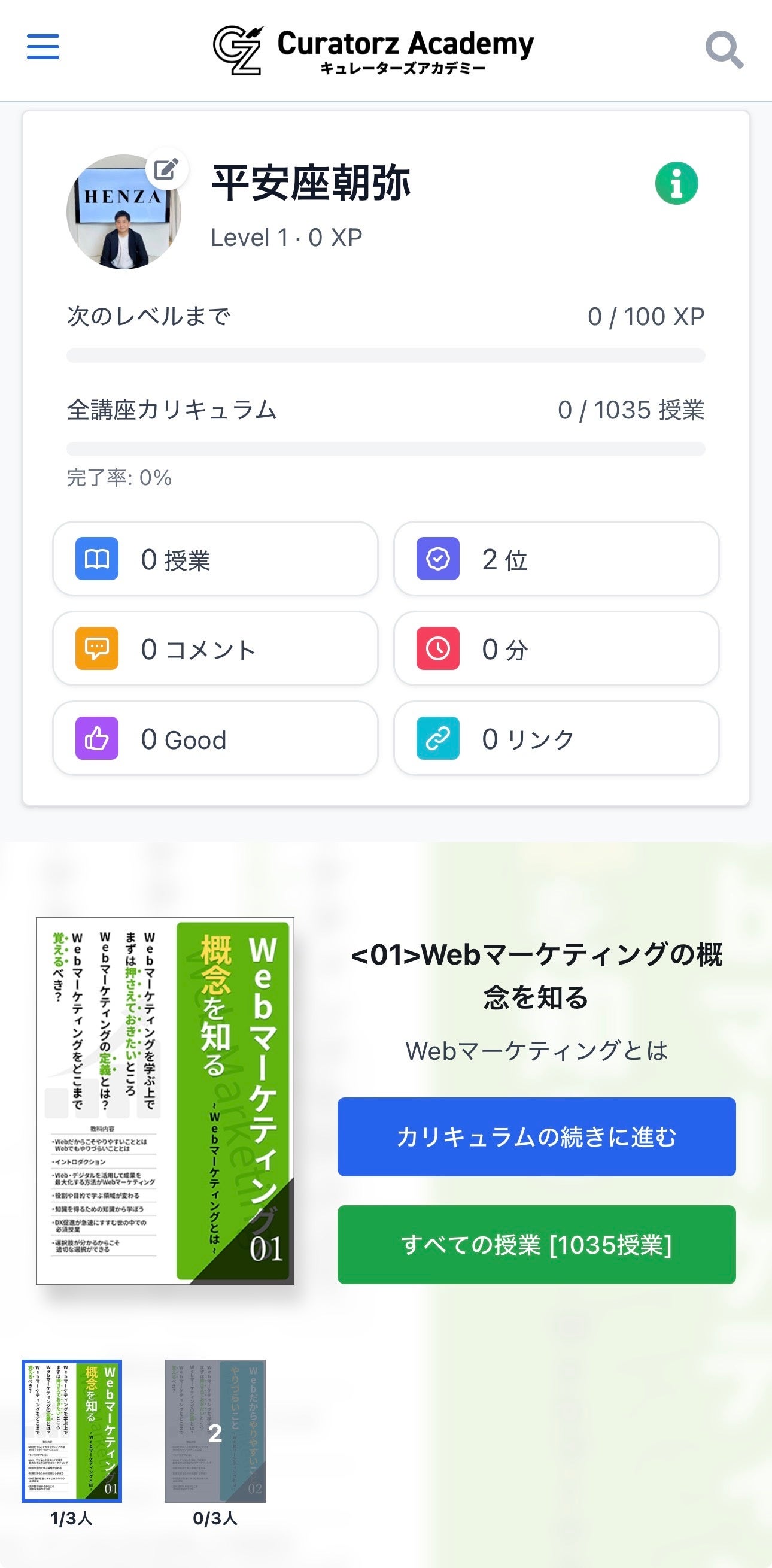Viewport: 772px width, 1568px height.
Task: Edit the profile picture
Action: click(x=167, y=169)
